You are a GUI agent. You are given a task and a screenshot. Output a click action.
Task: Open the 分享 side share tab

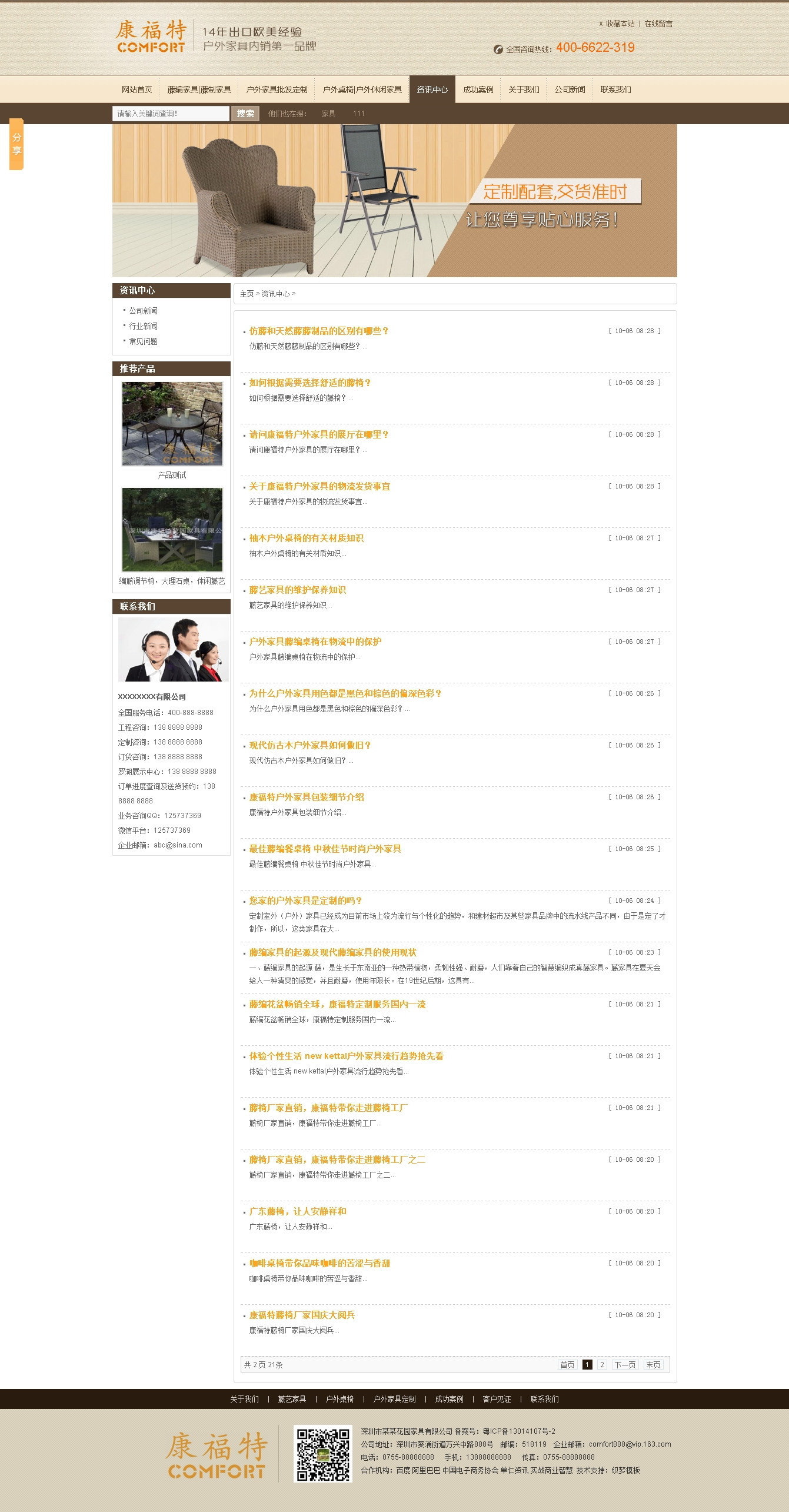click(16, 144)
